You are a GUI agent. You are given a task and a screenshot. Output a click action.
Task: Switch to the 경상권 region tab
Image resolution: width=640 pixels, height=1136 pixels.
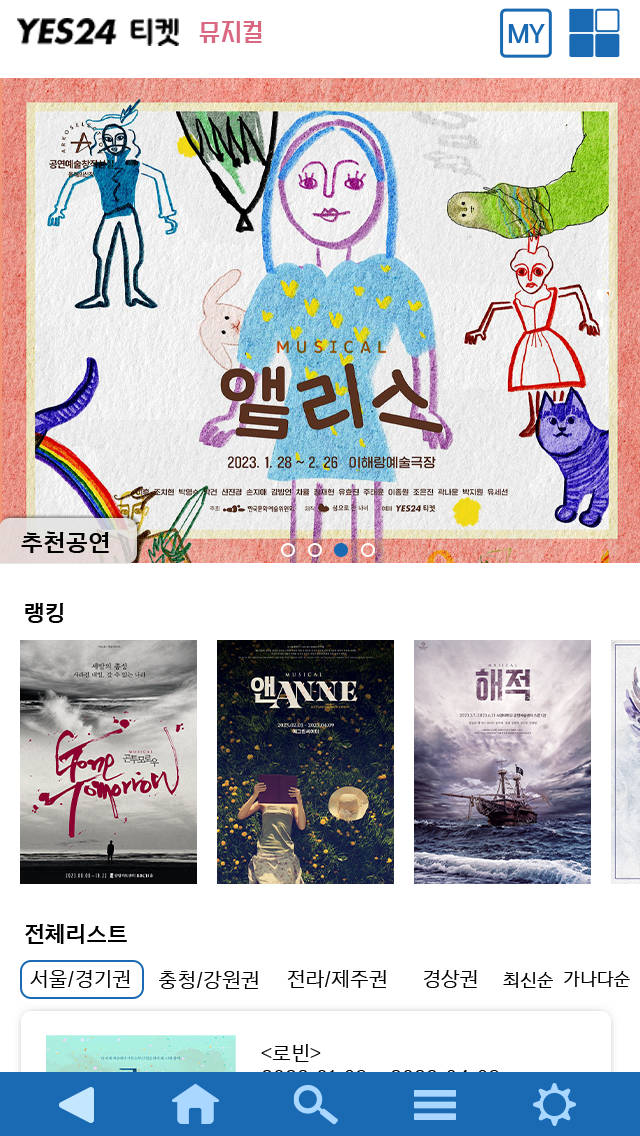450,979
